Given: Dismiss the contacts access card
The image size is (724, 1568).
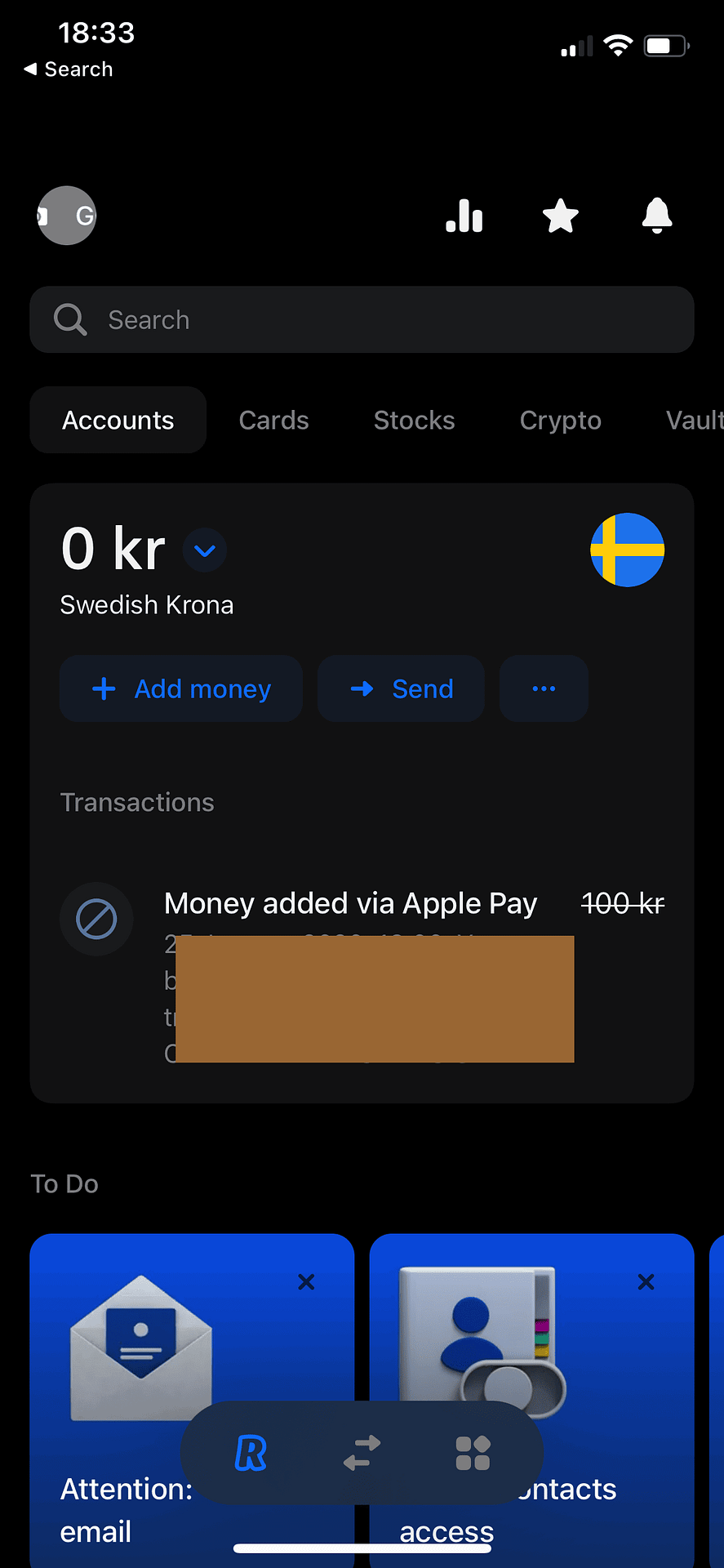Looking at the screenshot, I should tap(646, 1282).
